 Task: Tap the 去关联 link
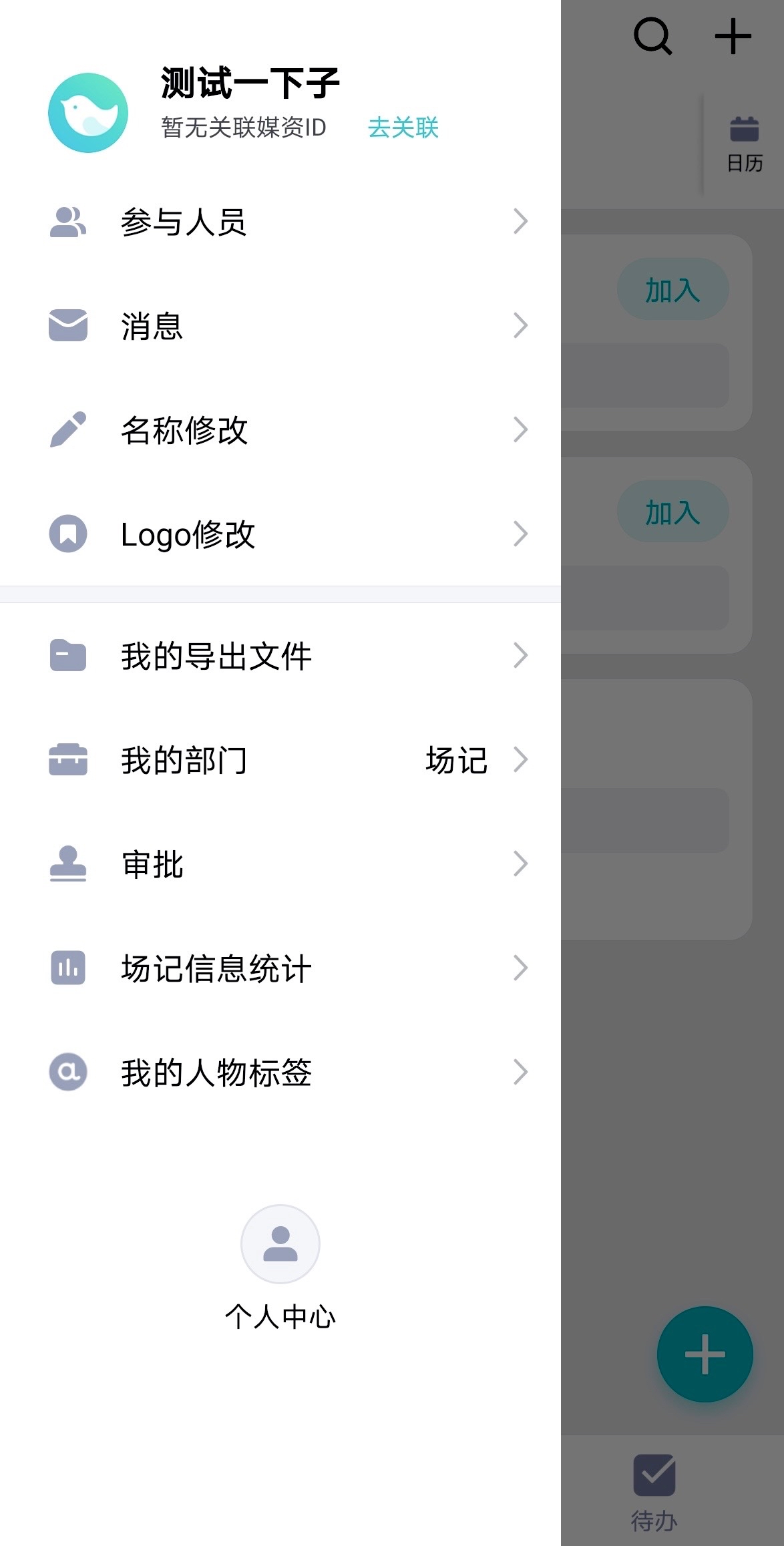click(x=403, y=128)
